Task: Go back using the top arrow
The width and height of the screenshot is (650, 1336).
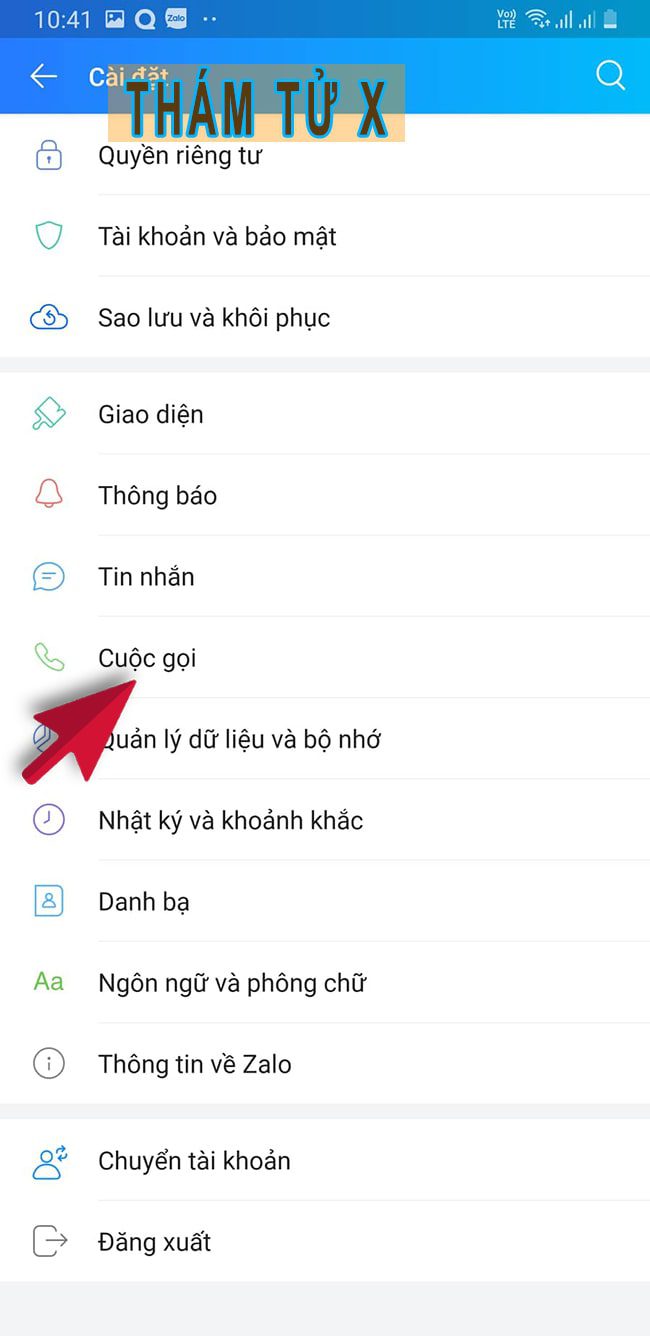Action: pyautogui.click(x=44, y=76)
